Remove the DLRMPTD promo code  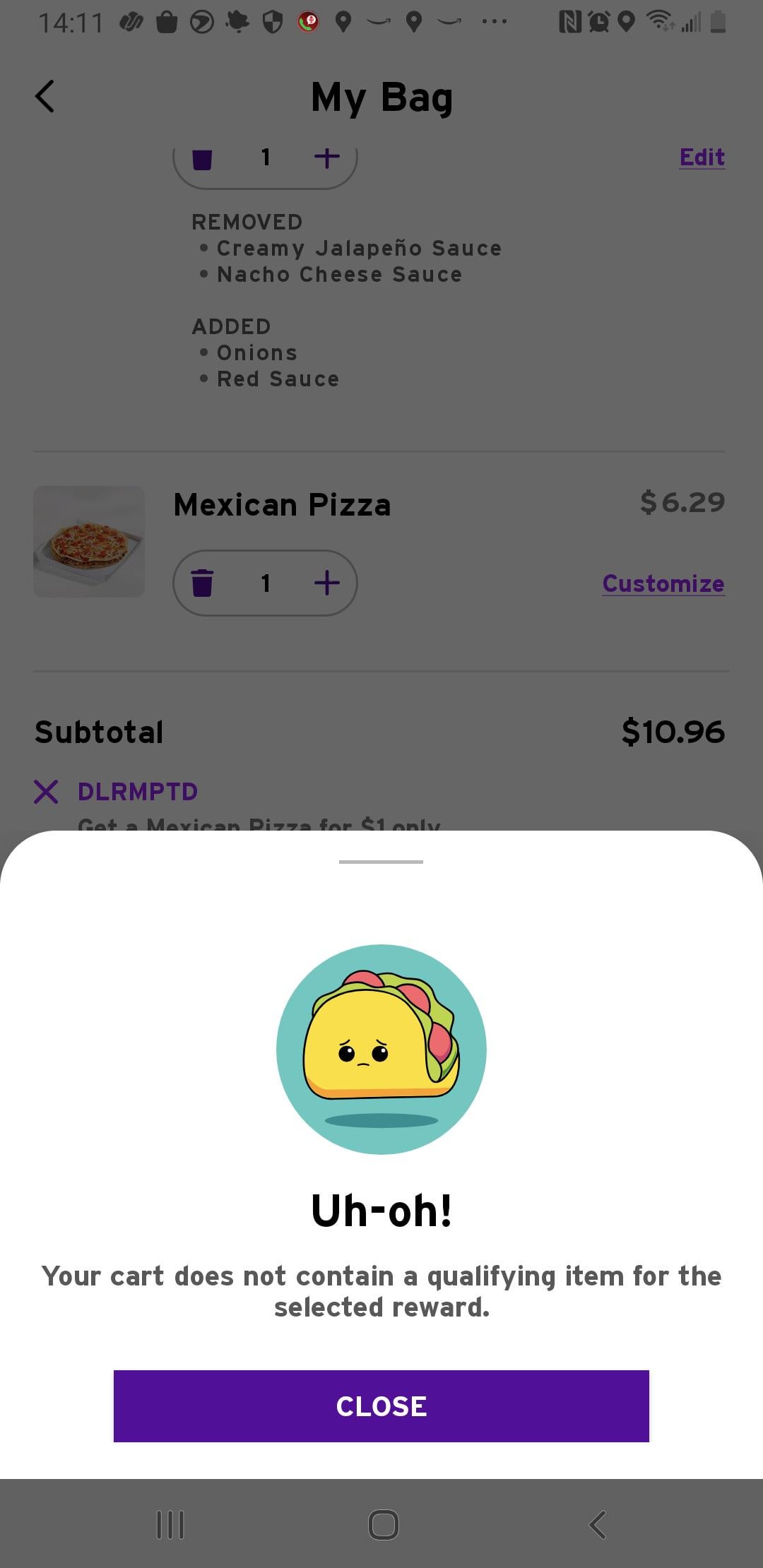click(x=46, y=791)
